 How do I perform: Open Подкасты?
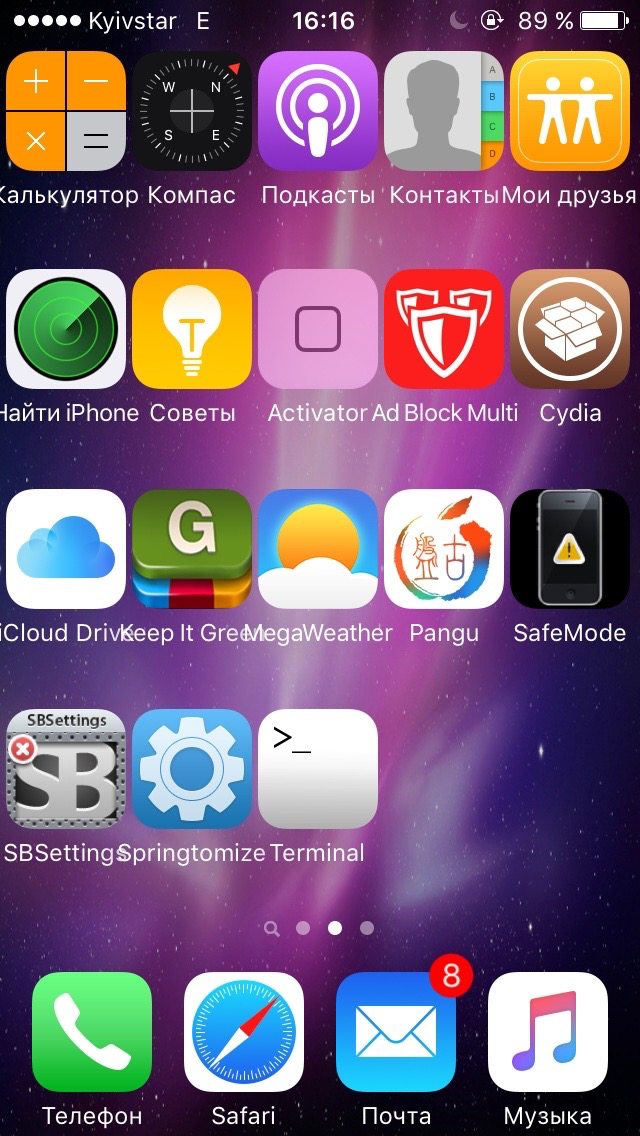pos(318,111)
